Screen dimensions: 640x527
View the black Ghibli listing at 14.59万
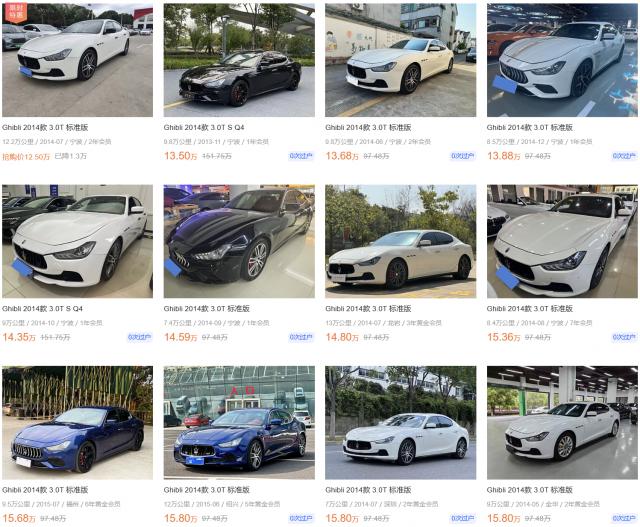click(x=239, y=241)
